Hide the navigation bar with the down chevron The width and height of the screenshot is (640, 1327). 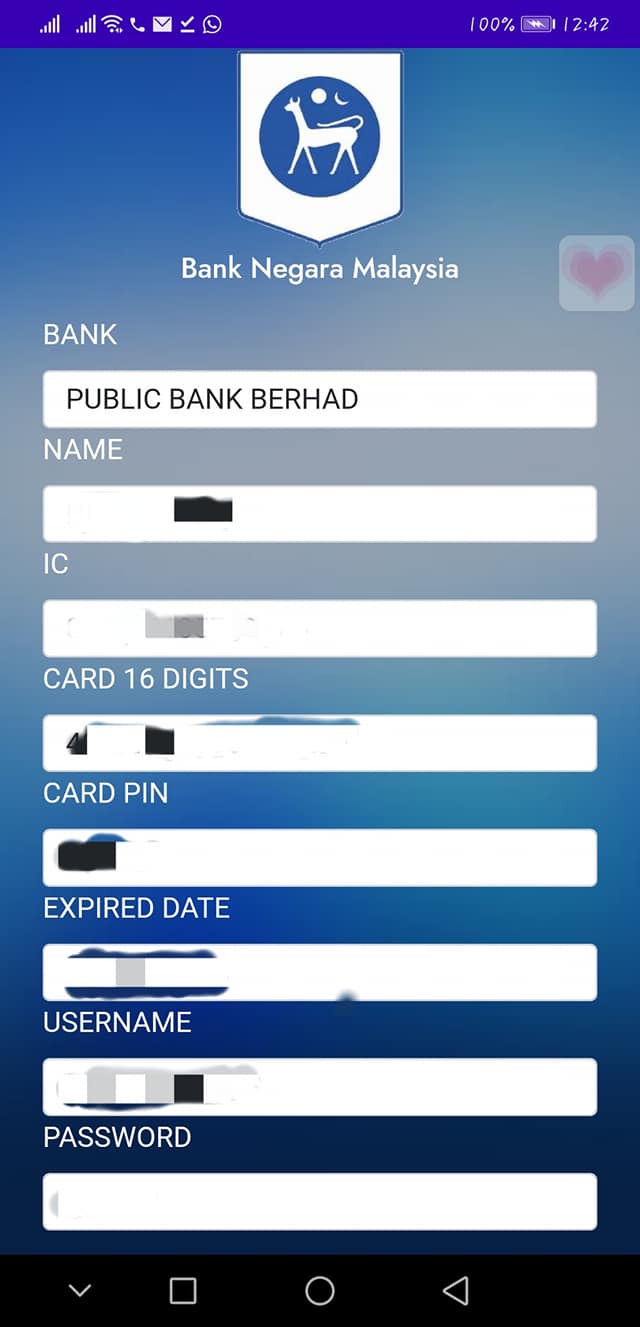click(x=80, y=1291)
